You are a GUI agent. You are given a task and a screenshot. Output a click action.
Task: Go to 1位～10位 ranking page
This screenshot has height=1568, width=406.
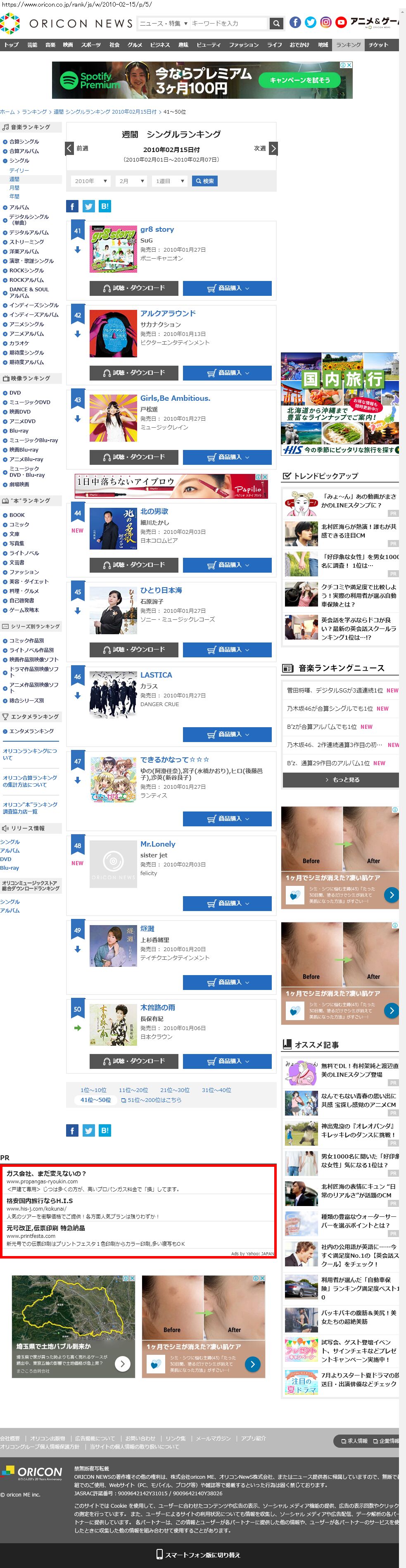(x=93, y=1090)
